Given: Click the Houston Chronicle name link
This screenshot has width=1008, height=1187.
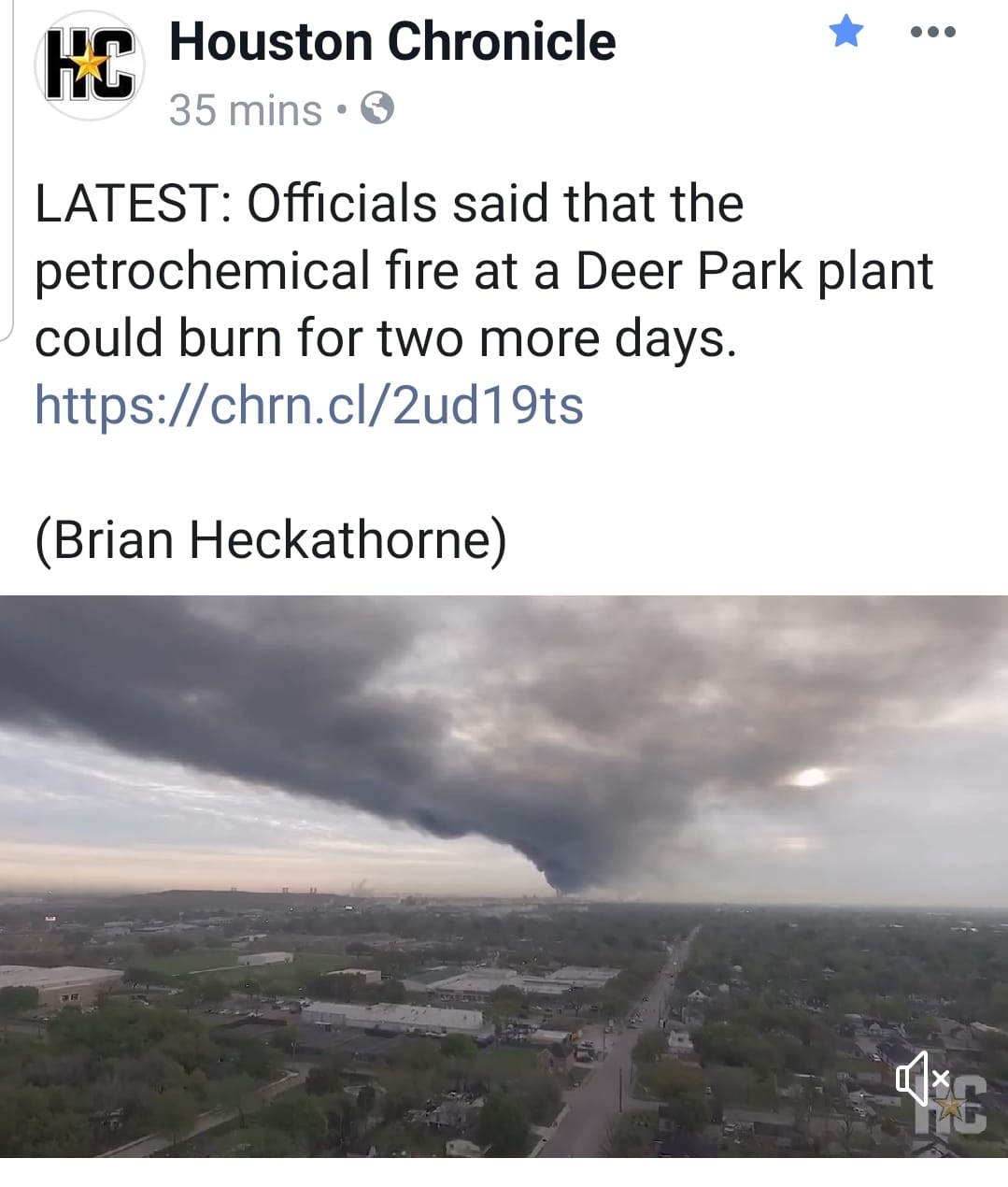Looking at the screenshot, I should point(390,40).
